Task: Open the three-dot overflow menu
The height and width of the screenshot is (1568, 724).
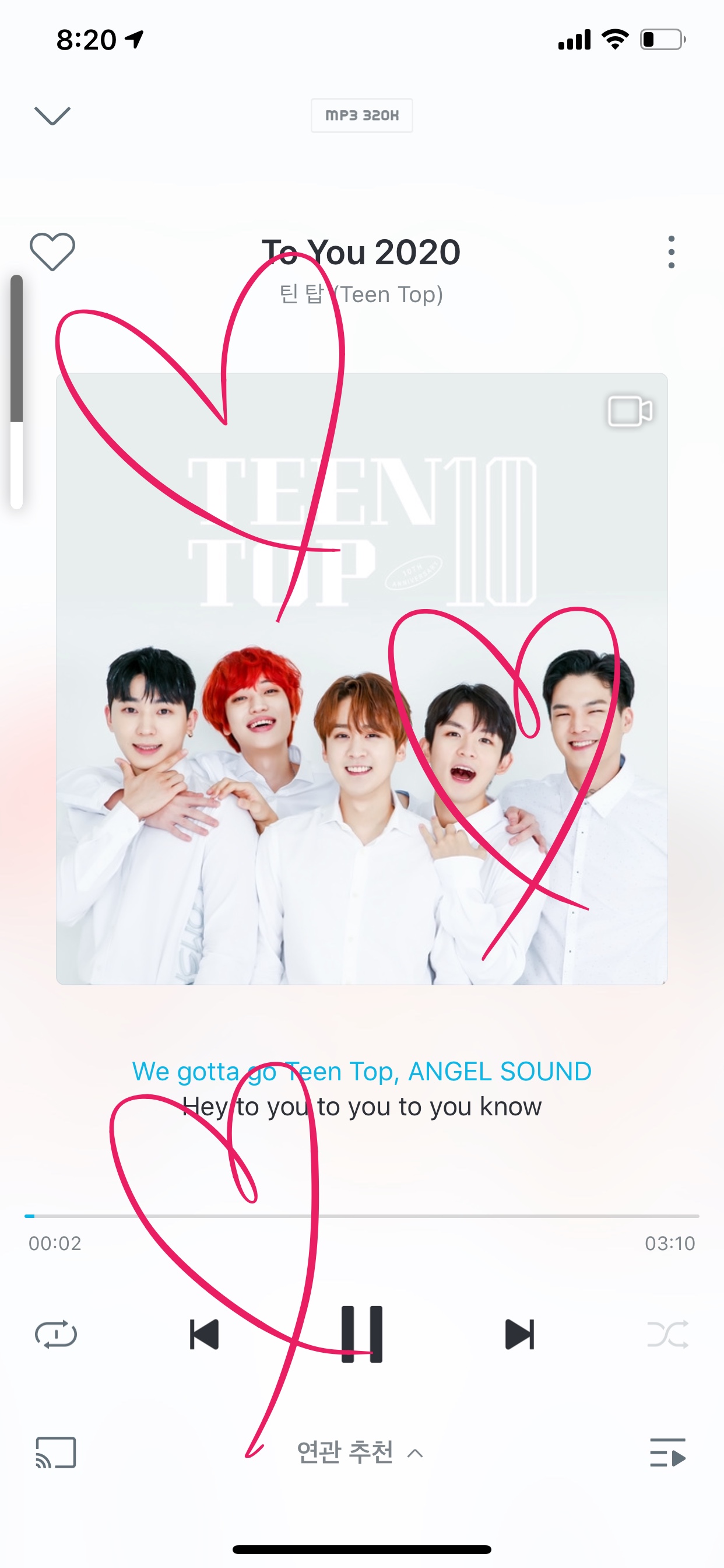Action: click(671, 252)
